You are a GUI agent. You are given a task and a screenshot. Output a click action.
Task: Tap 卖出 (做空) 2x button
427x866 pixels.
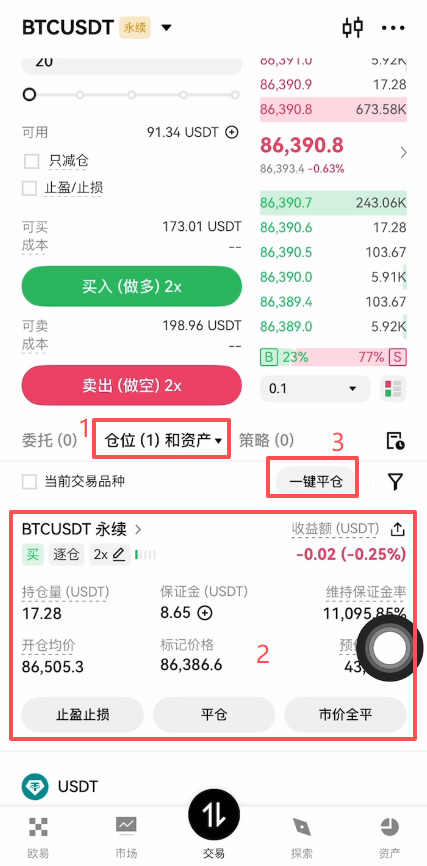click(131, 385)
